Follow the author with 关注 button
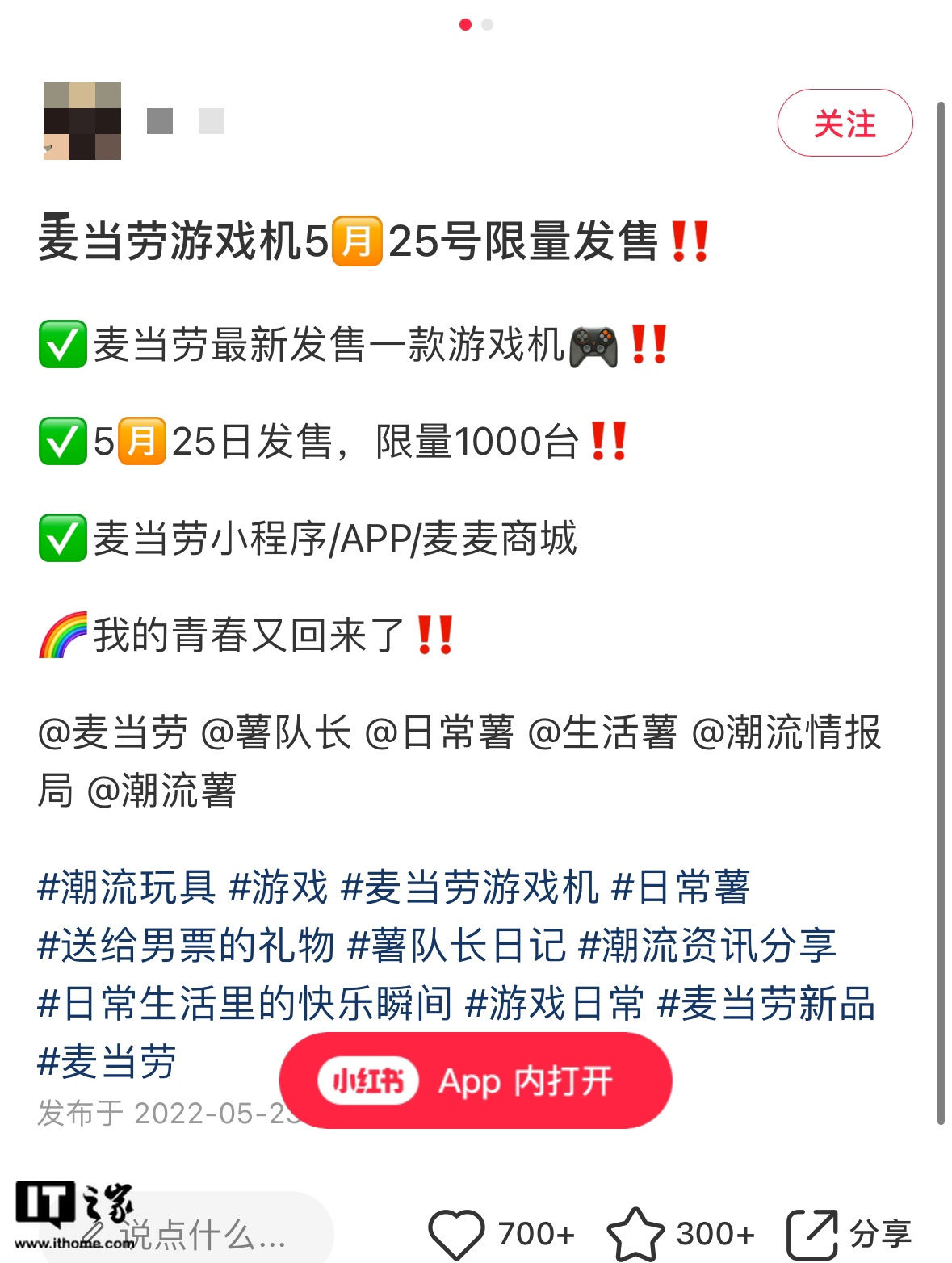 click(x=845, y=124)
